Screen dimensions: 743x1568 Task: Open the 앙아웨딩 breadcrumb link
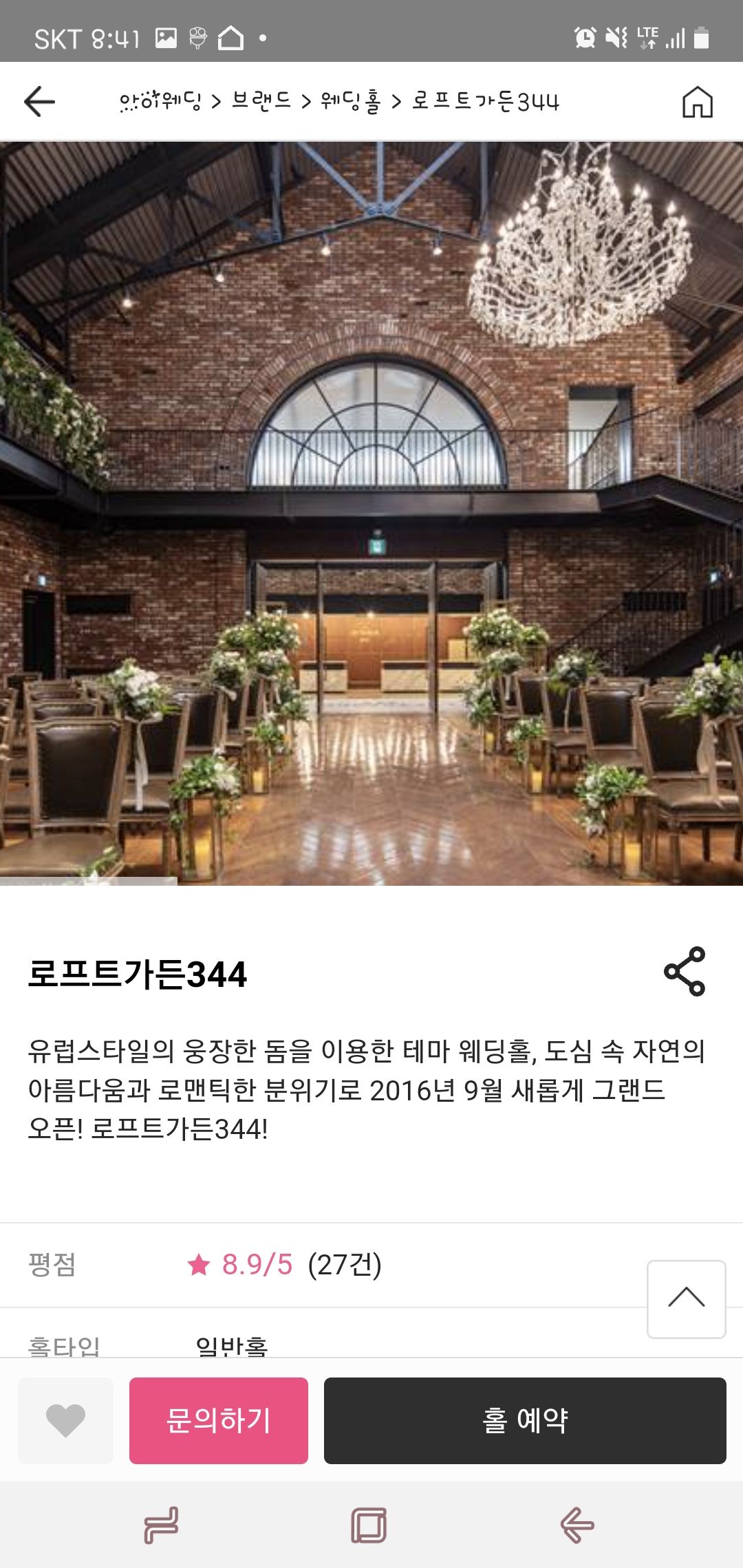pos(160,101)
